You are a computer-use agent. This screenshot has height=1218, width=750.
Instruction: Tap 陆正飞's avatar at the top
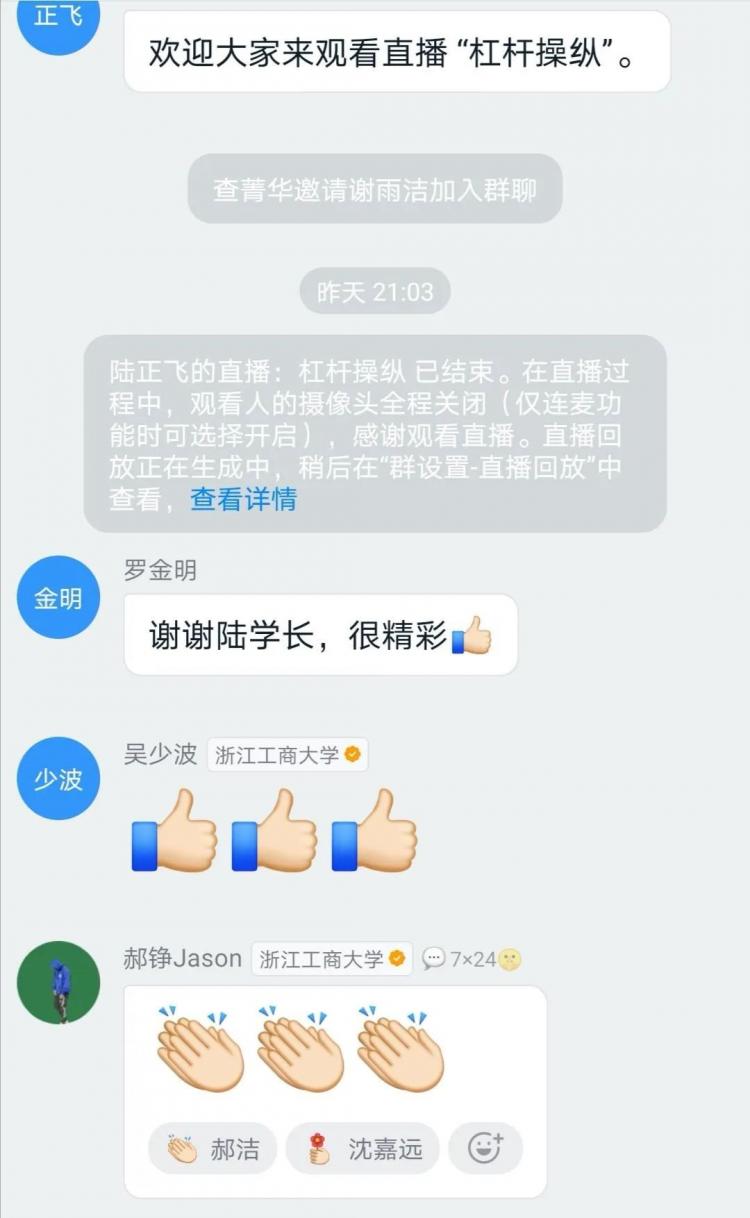(58, 20)
